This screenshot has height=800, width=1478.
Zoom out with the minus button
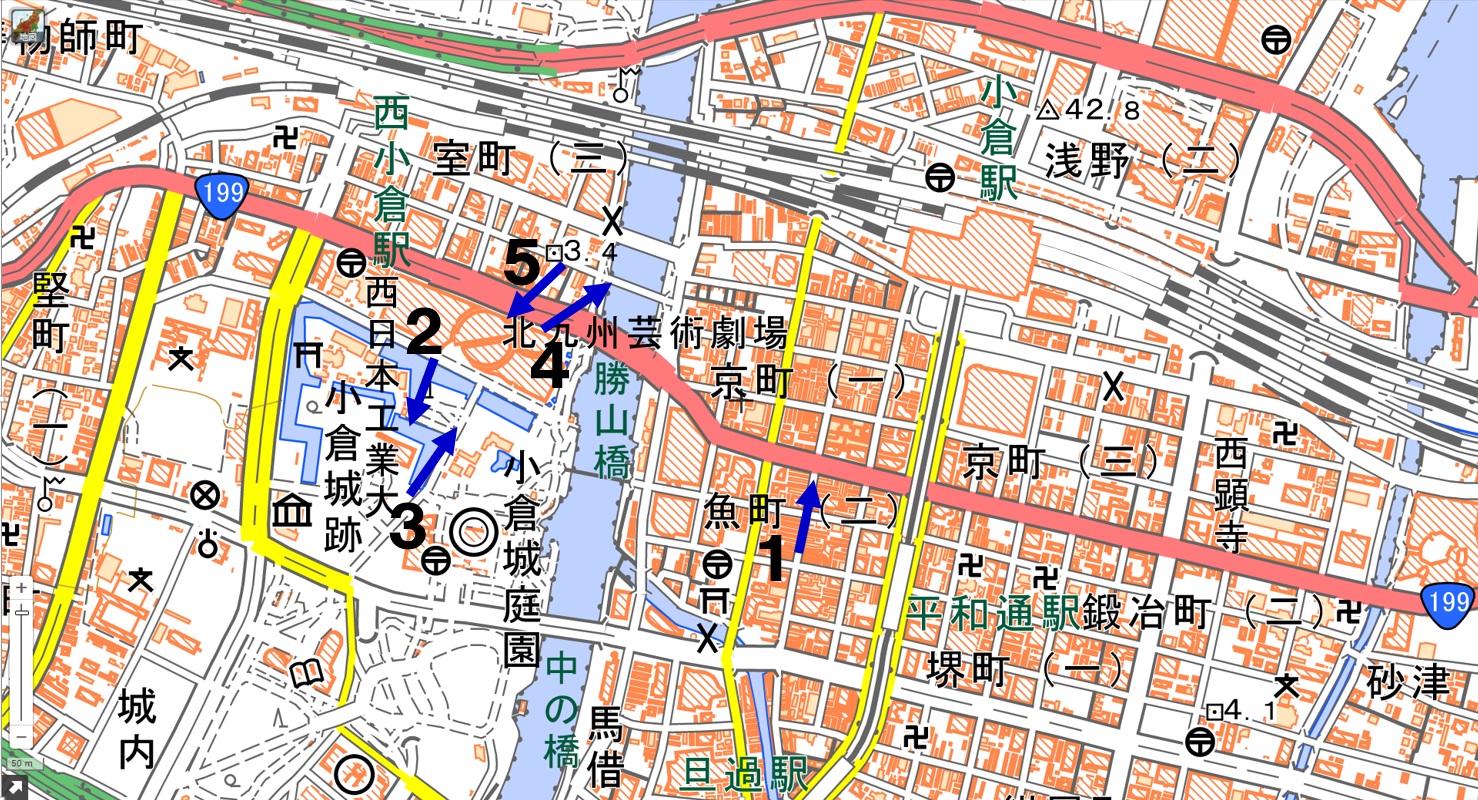click(21, 736)
